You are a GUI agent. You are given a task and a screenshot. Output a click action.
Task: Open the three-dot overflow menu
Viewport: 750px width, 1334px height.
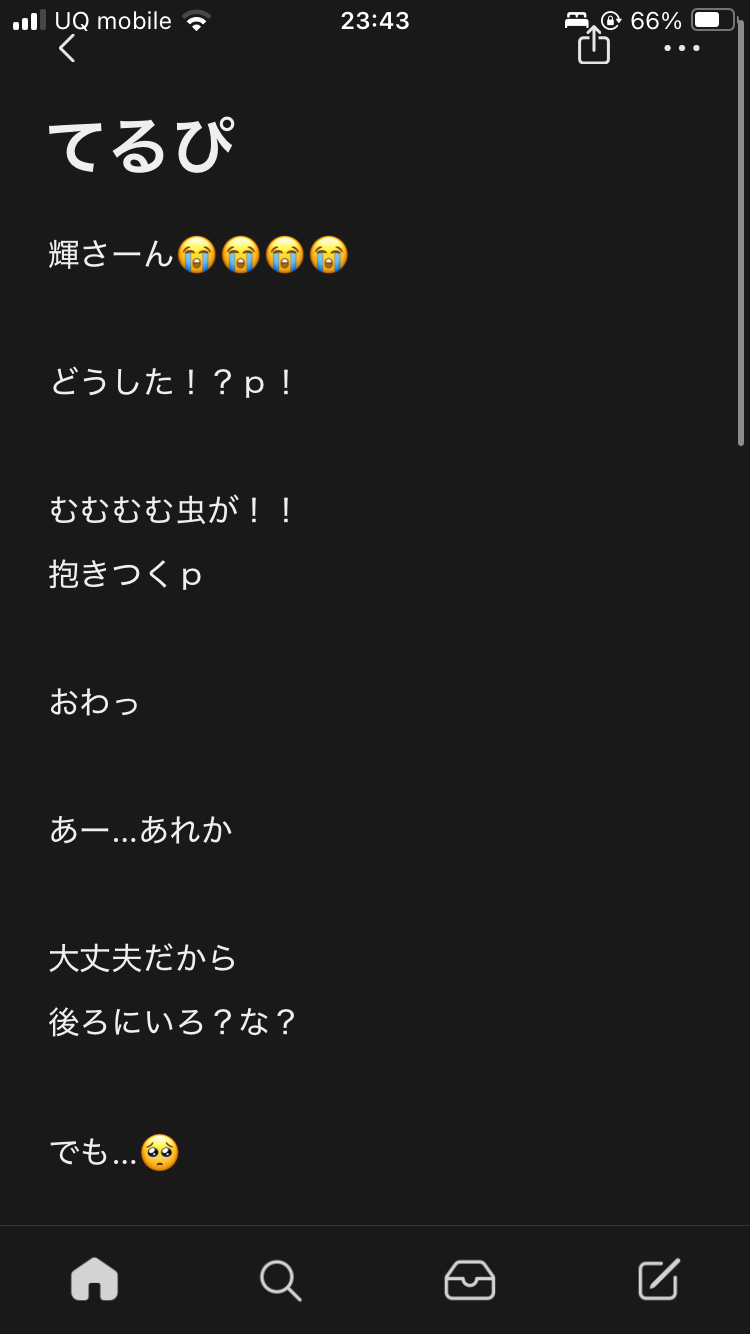coord(682,48)
